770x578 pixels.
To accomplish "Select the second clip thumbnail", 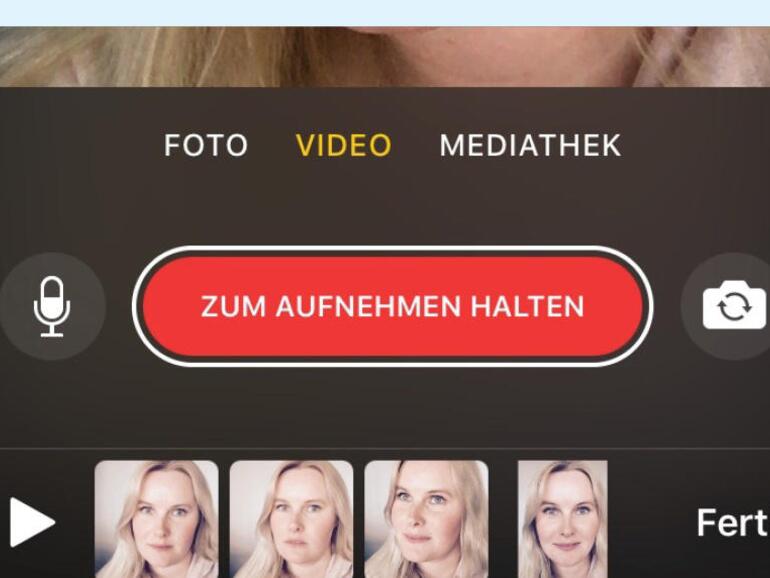I will point(291,519).
